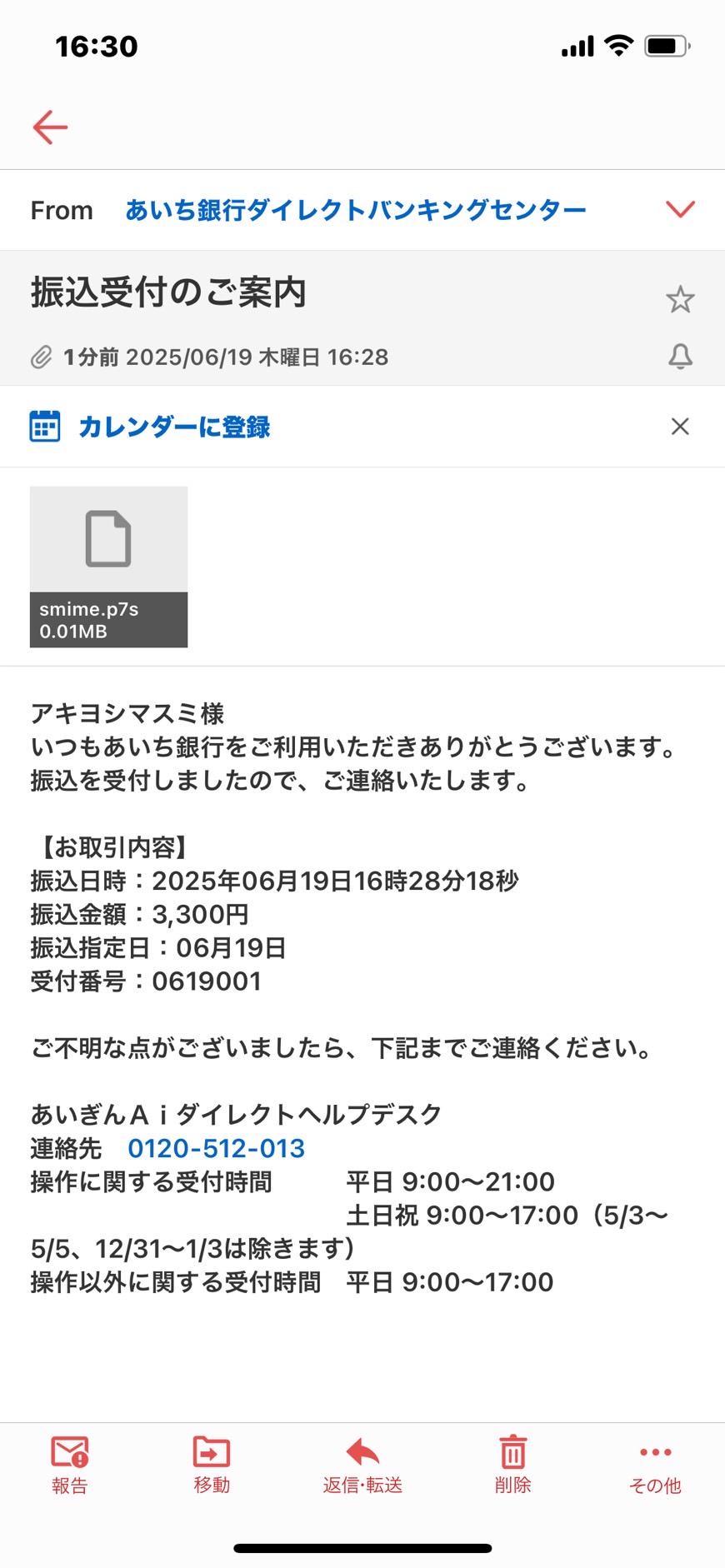The image size is (725, 1568).
Task: Call the phone number 0120-512-013
Action: coord(216,1148)
